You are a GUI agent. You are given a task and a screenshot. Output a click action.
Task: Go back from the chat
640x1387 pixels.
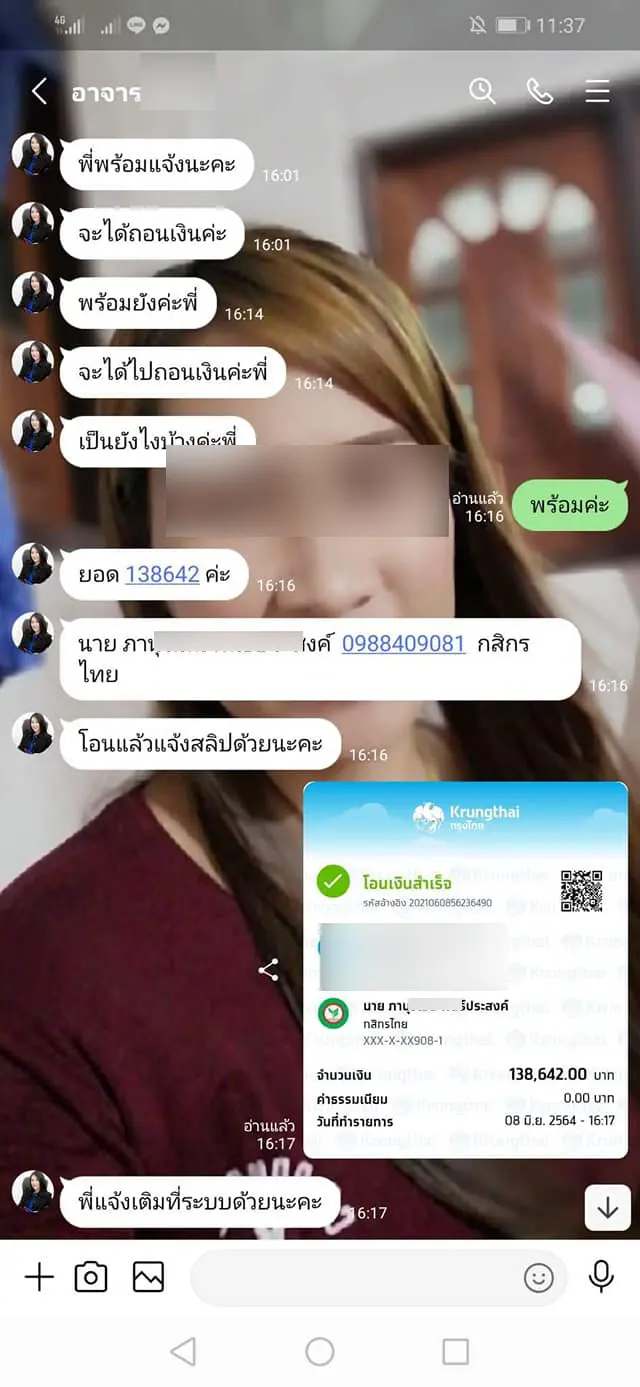(39, 92)
